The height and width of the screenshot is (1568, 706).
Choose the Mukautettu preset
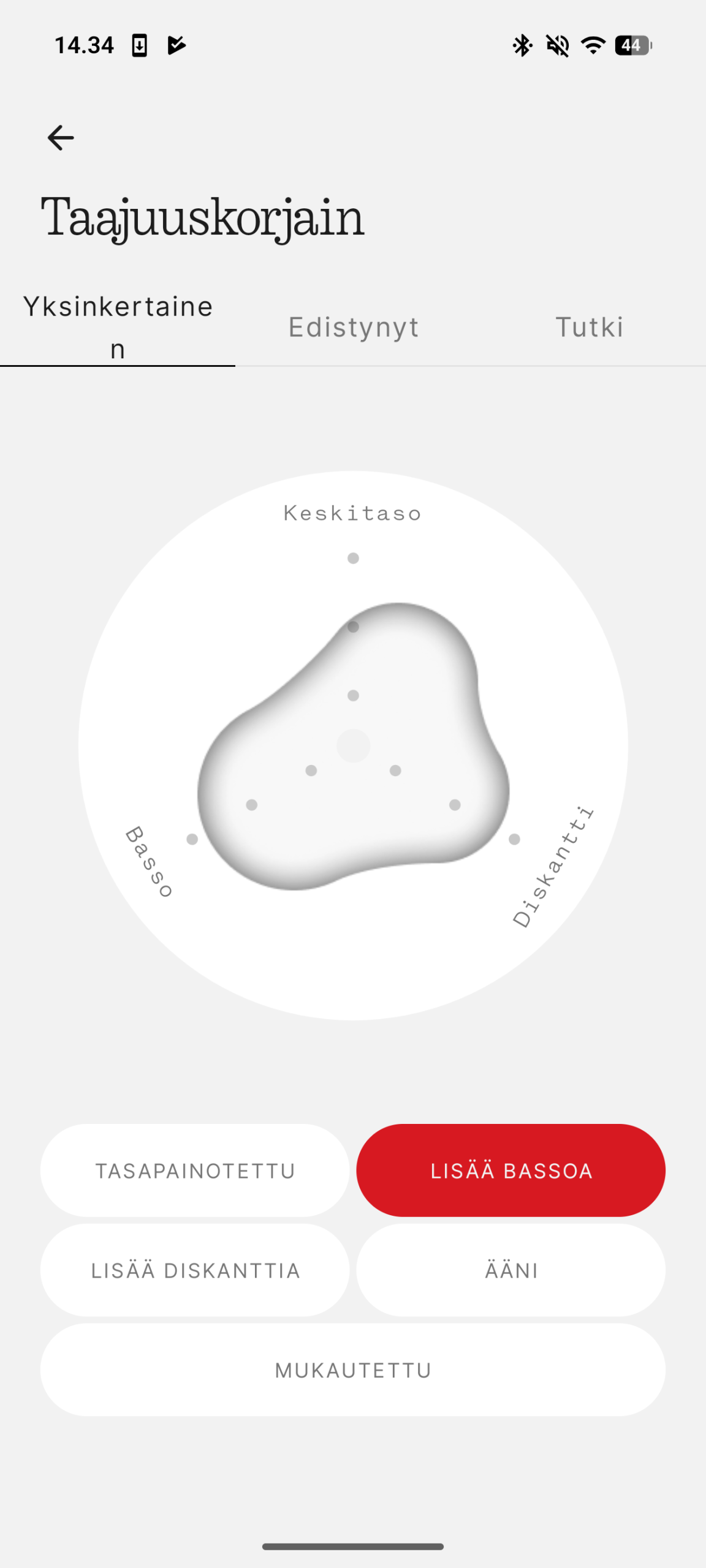(353, 1370)
